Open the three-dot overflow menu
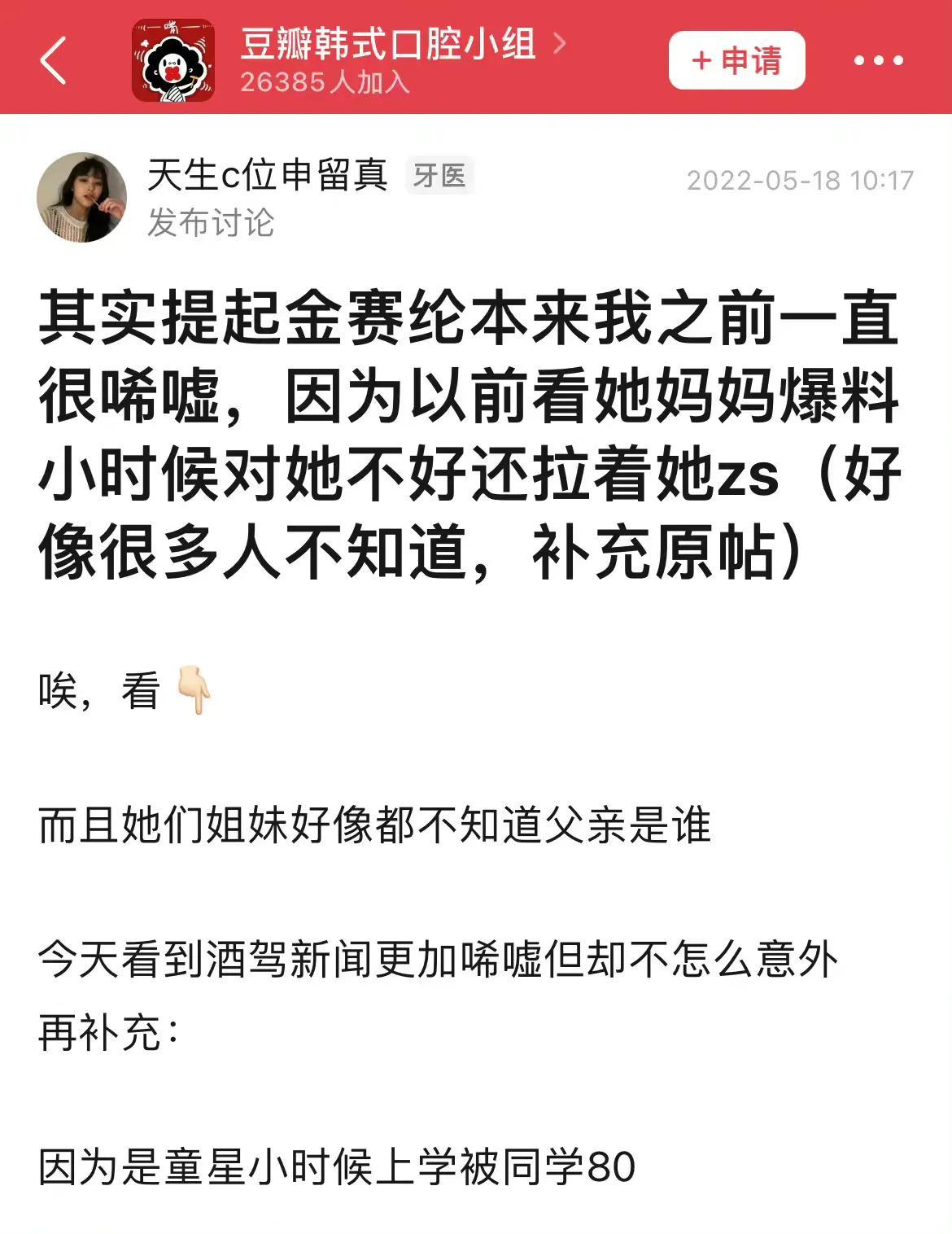The height and width of the screenshot is (1234, 952). (878, 60)
